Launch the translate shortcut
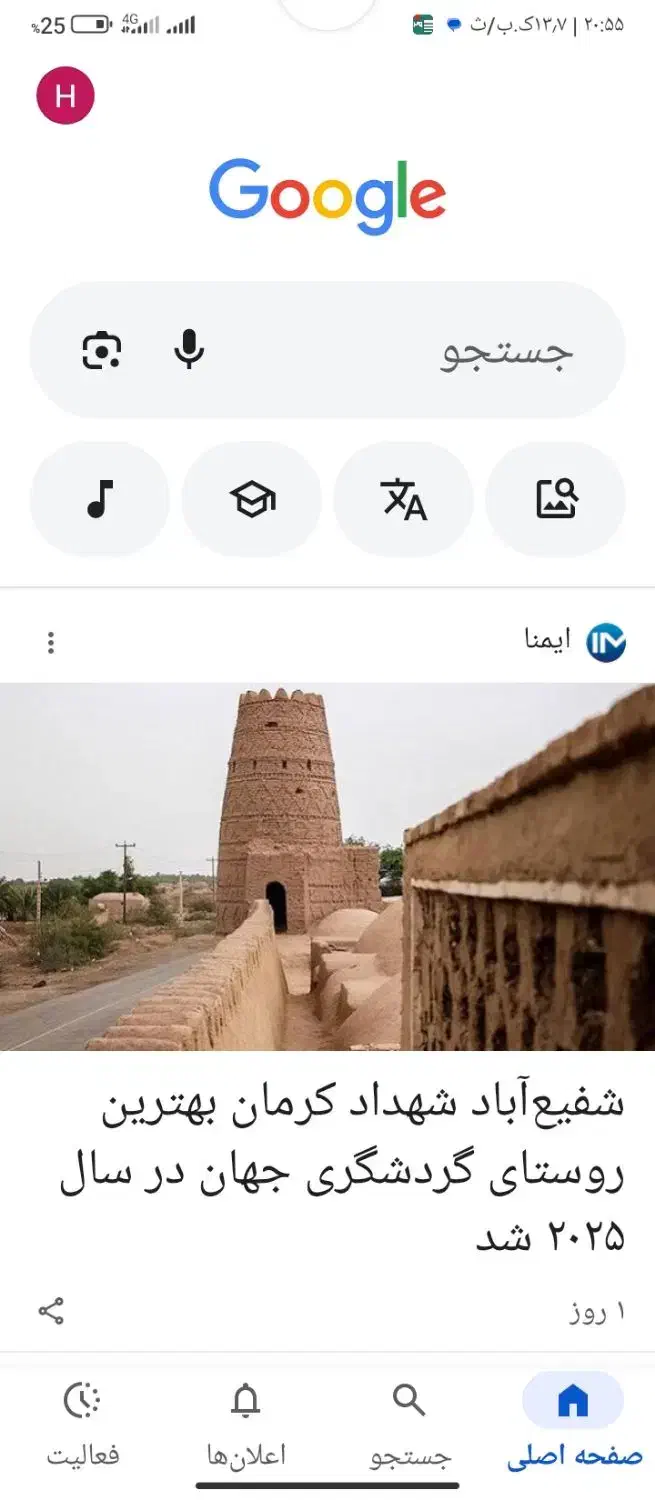Screen dimensions: 655x1500 (x=404, y=498)
